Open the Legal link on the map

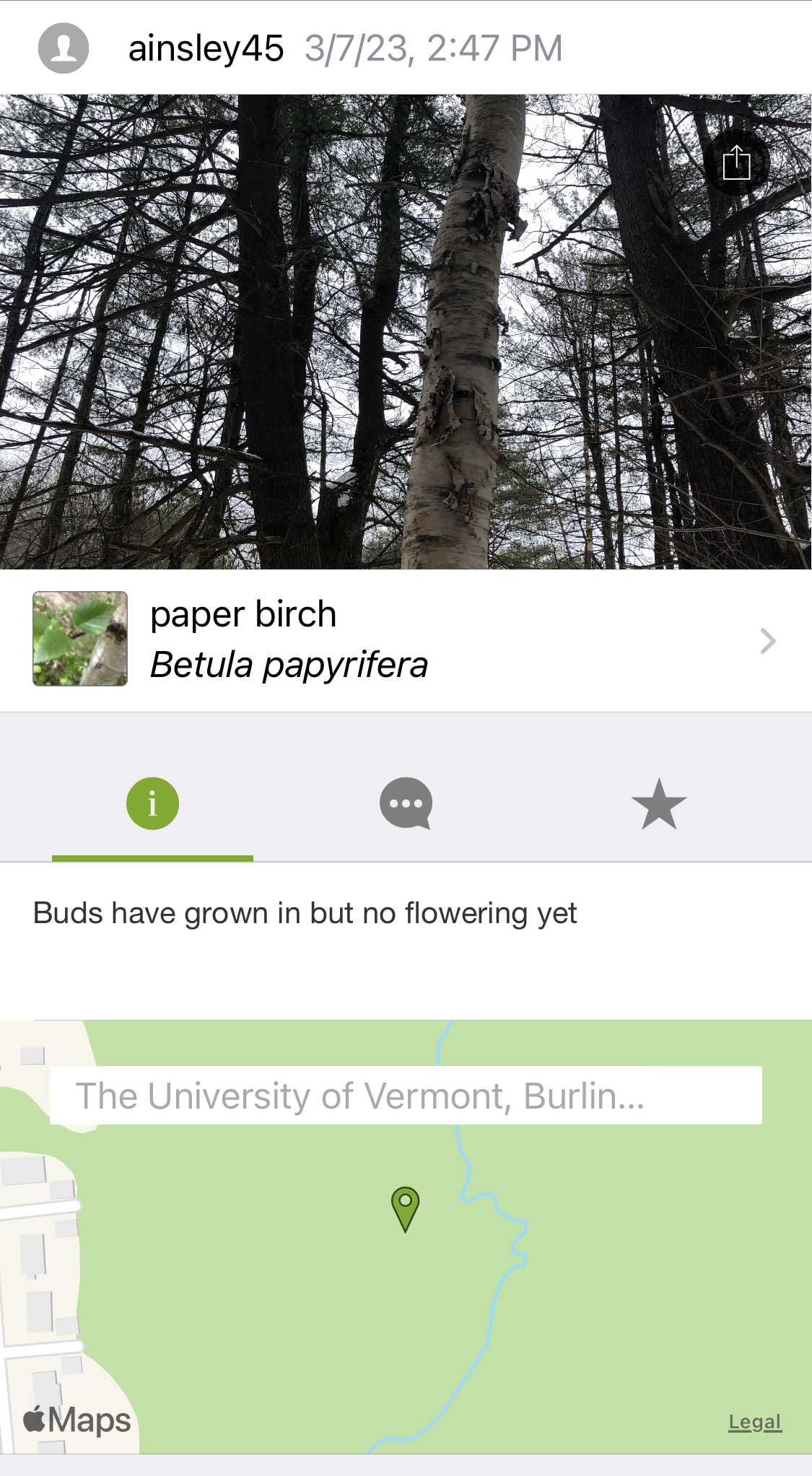click(755, 1421)
